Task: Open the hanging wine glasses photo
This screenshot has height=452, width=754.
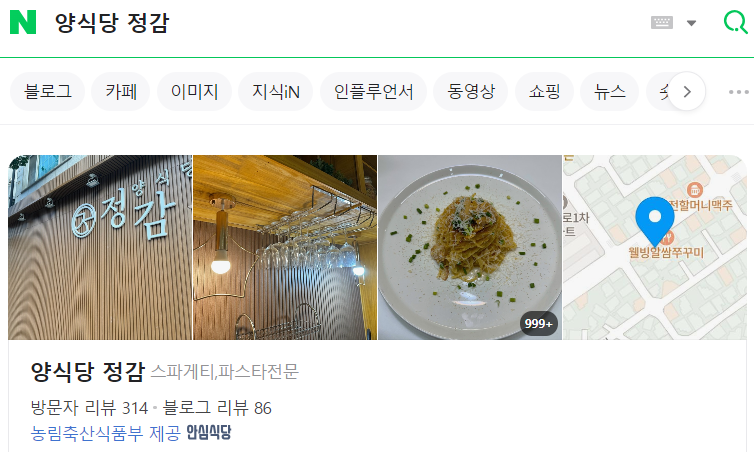Action: (285, 247)
